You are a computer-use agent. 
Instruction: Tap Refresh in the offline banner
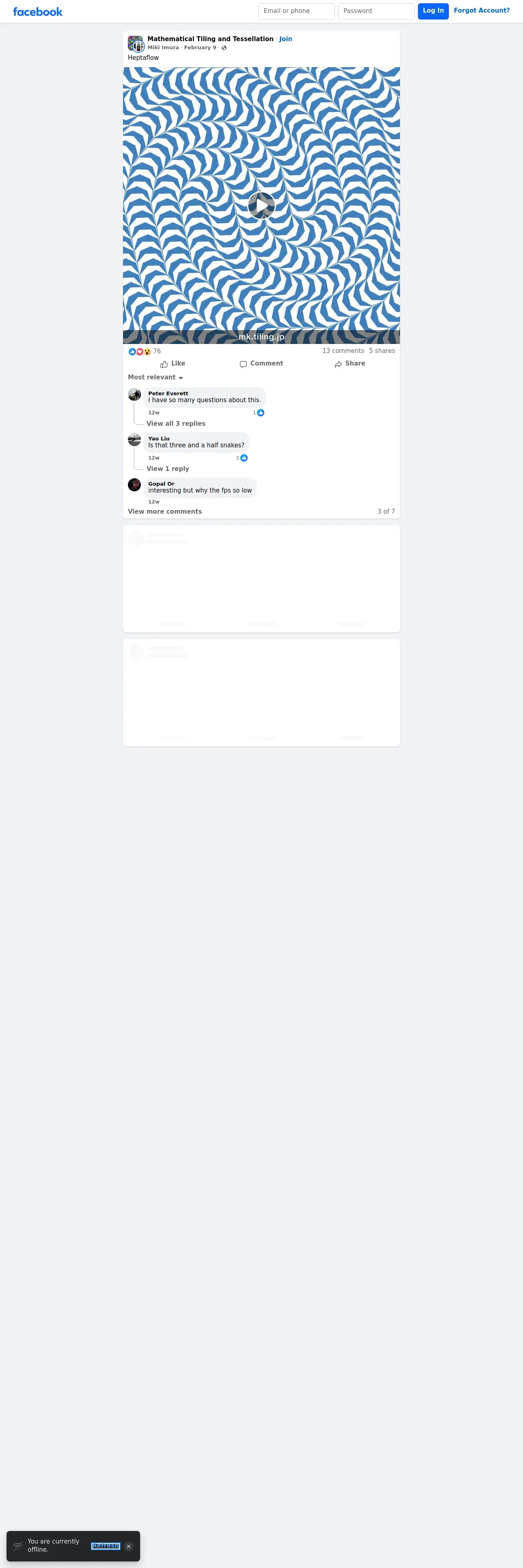(x=105, y=1546)
